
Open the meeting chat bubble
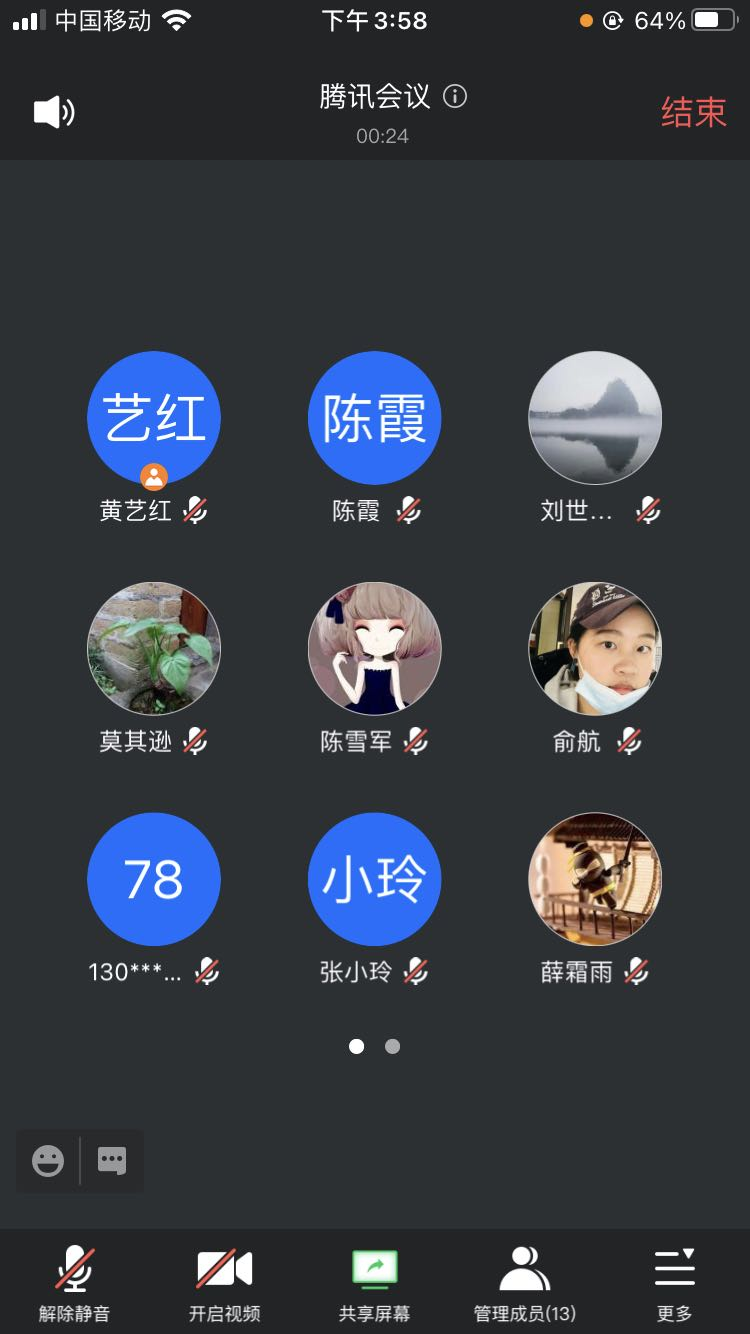coord(112,1161)
